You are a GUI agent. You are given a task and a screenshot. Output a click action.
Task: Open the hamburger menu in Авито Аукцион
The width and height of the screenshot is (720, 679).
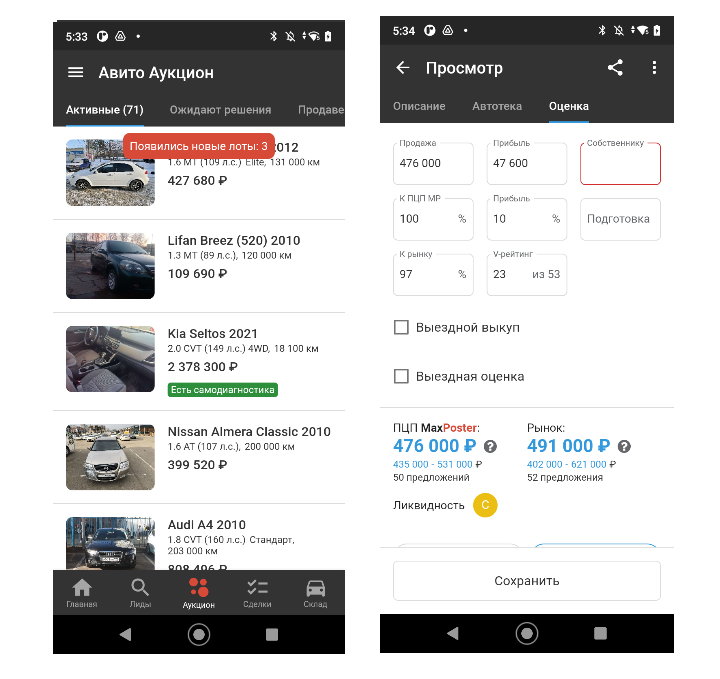[75, 72]
